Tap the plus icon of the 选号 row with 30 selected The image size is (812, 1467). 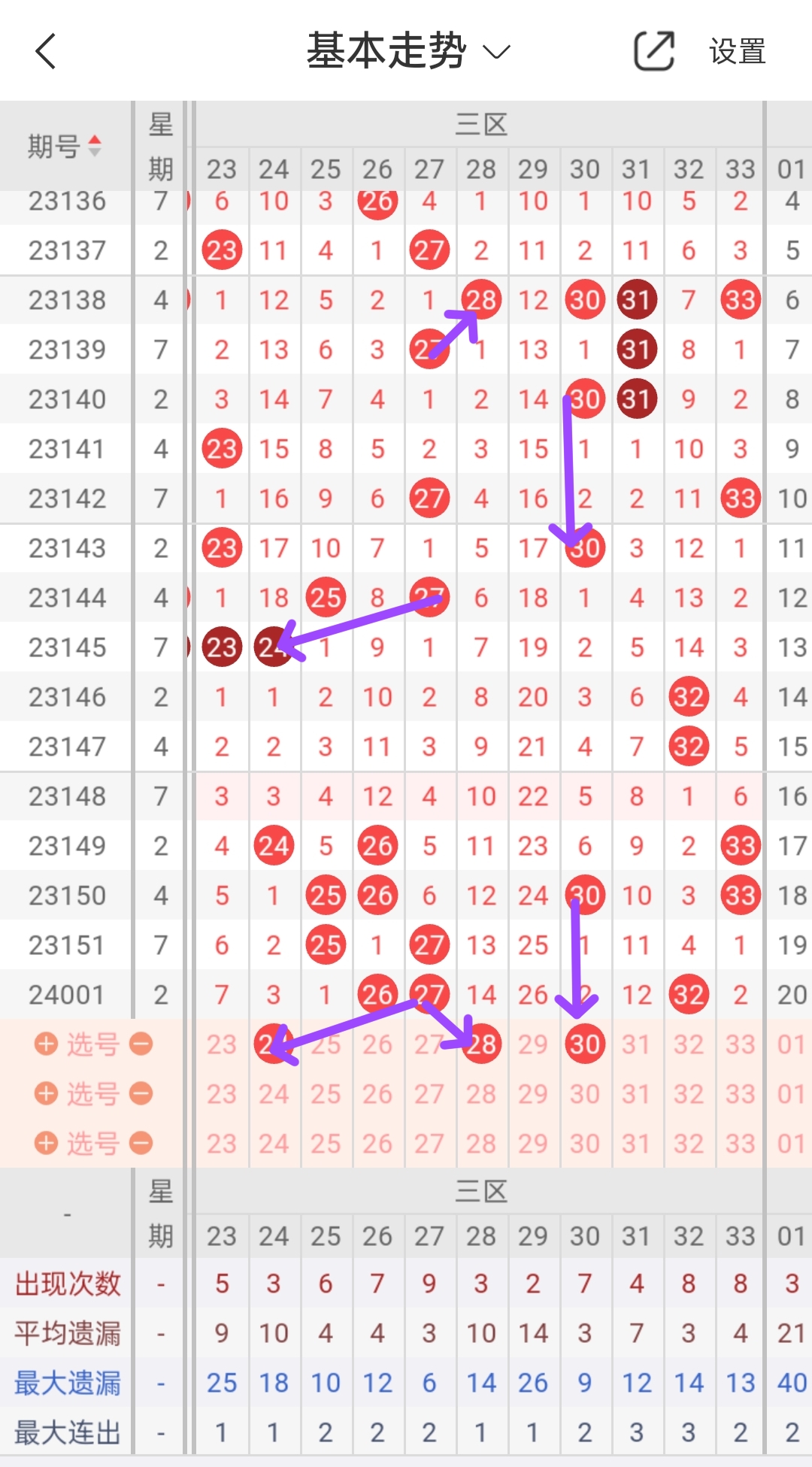coord(47,1044)
